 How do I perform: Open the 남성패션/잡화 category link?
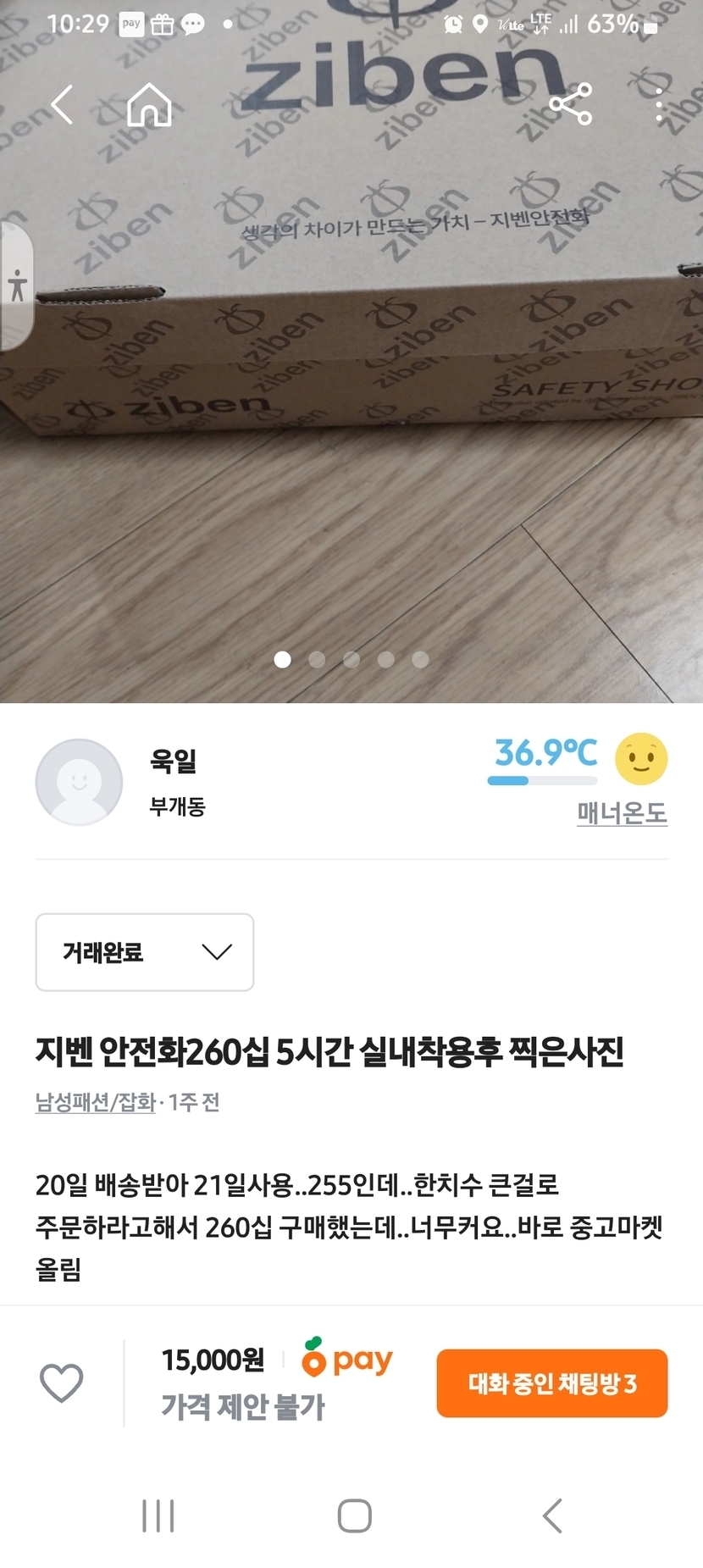tap(95, 1102)
